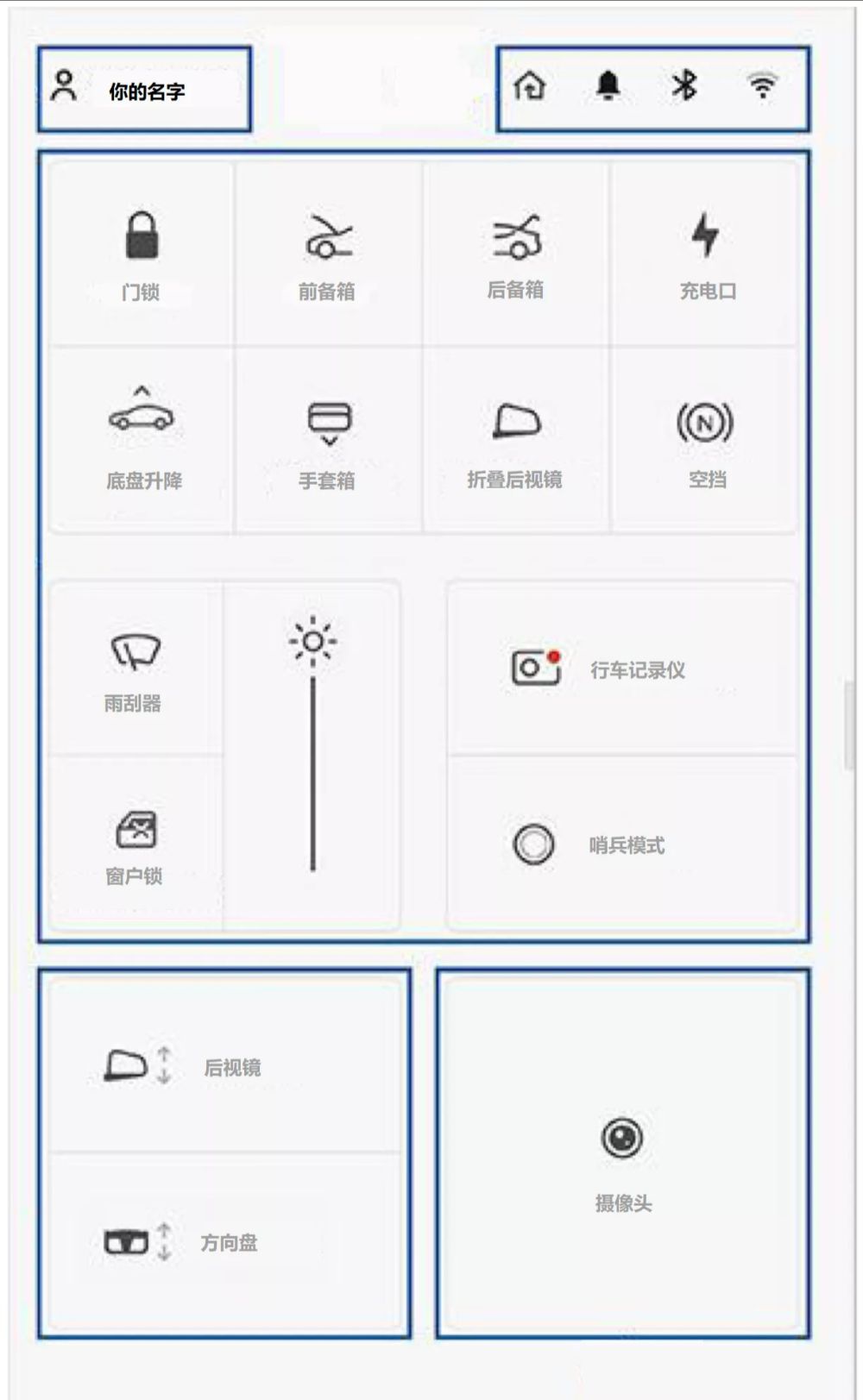Select 底盘升降 suspension control
The width and height of the screenshot is (863, 1400).
[x=142, y=440]
